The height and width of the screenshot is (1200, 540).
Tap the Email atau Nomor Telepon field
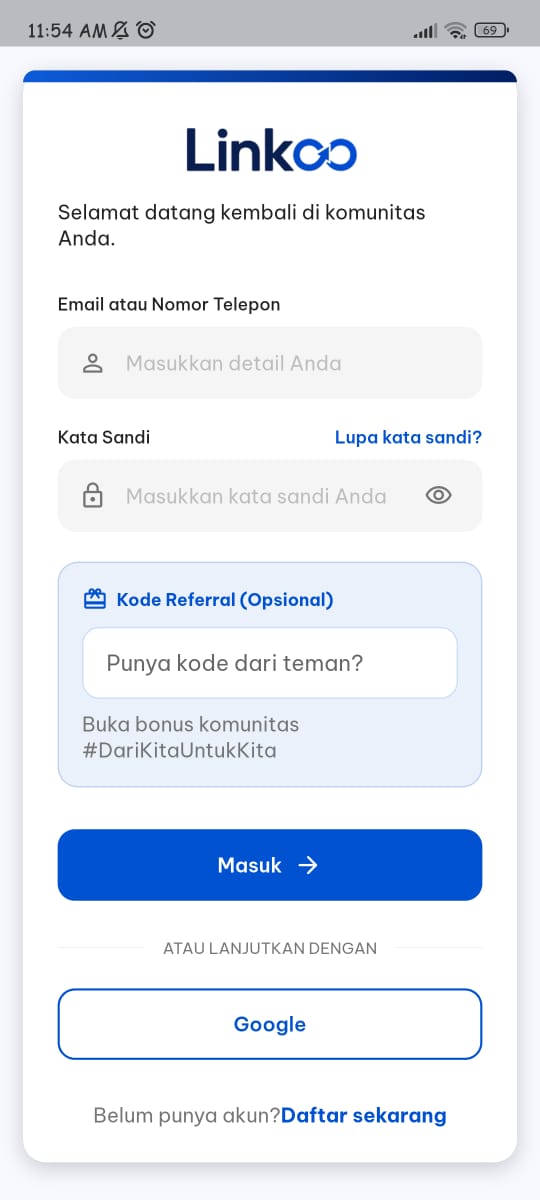coord(270,363)
